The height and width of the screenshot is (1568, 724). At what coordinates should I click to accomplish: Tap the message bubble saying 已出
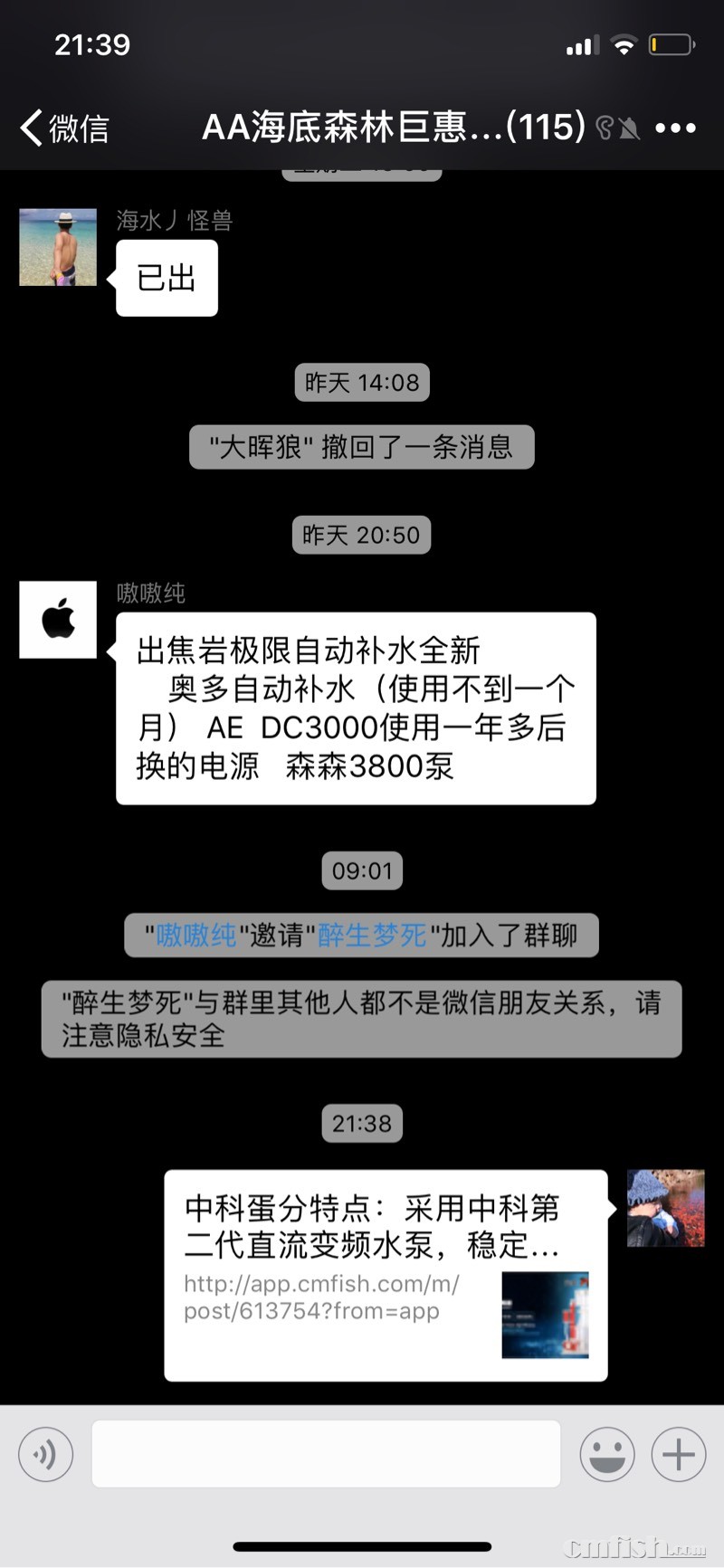pos(167,279)
